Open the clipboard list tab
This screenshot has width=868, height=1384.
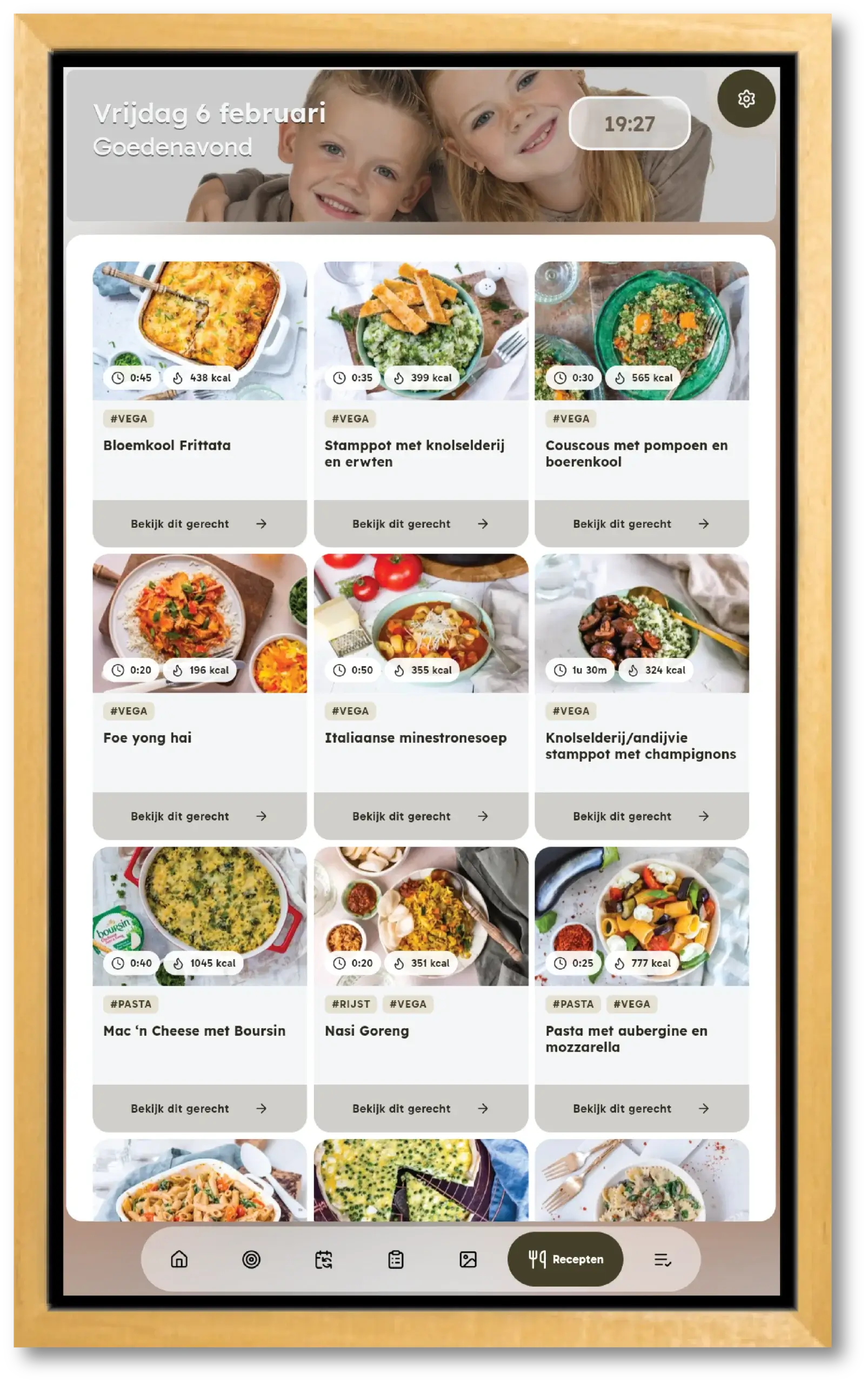point(396,1259)
